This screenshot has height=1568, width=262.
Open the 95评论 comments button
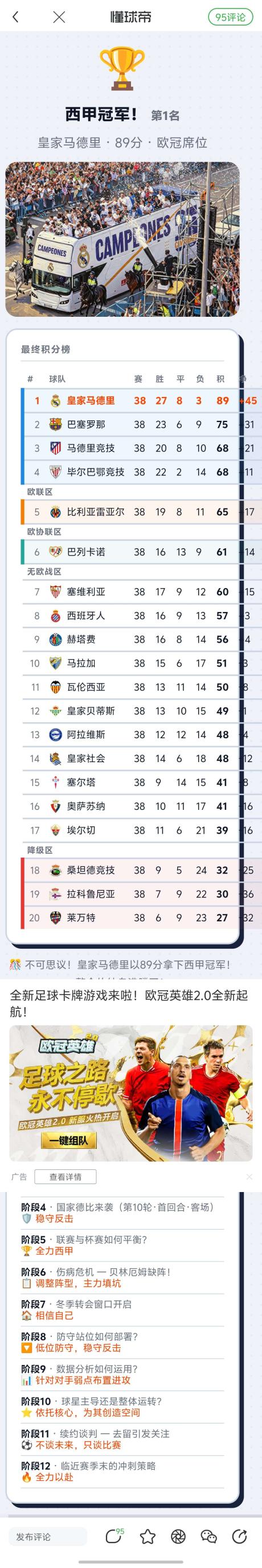pos(230,17)
